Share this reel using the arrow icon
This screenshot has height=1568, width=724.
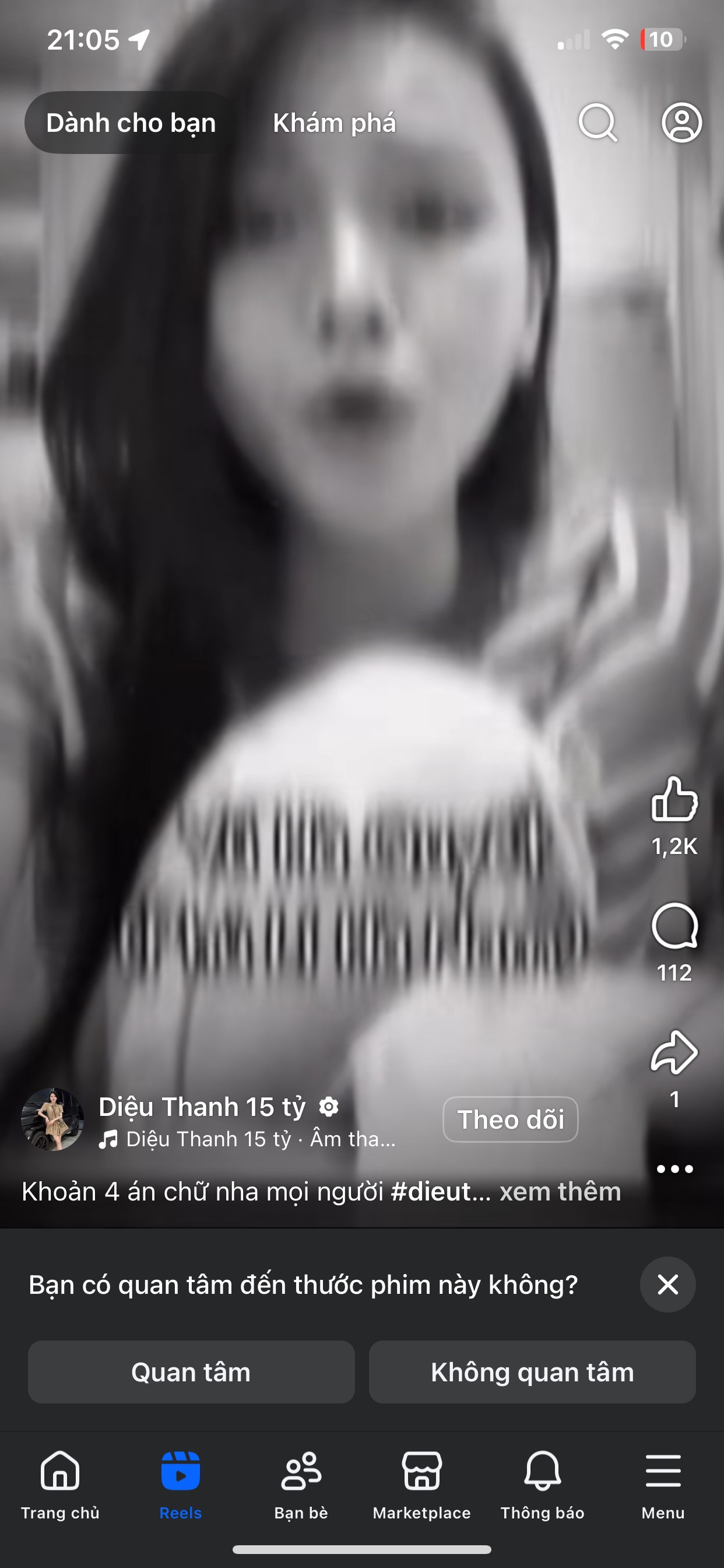click(x=674, y=1052)
